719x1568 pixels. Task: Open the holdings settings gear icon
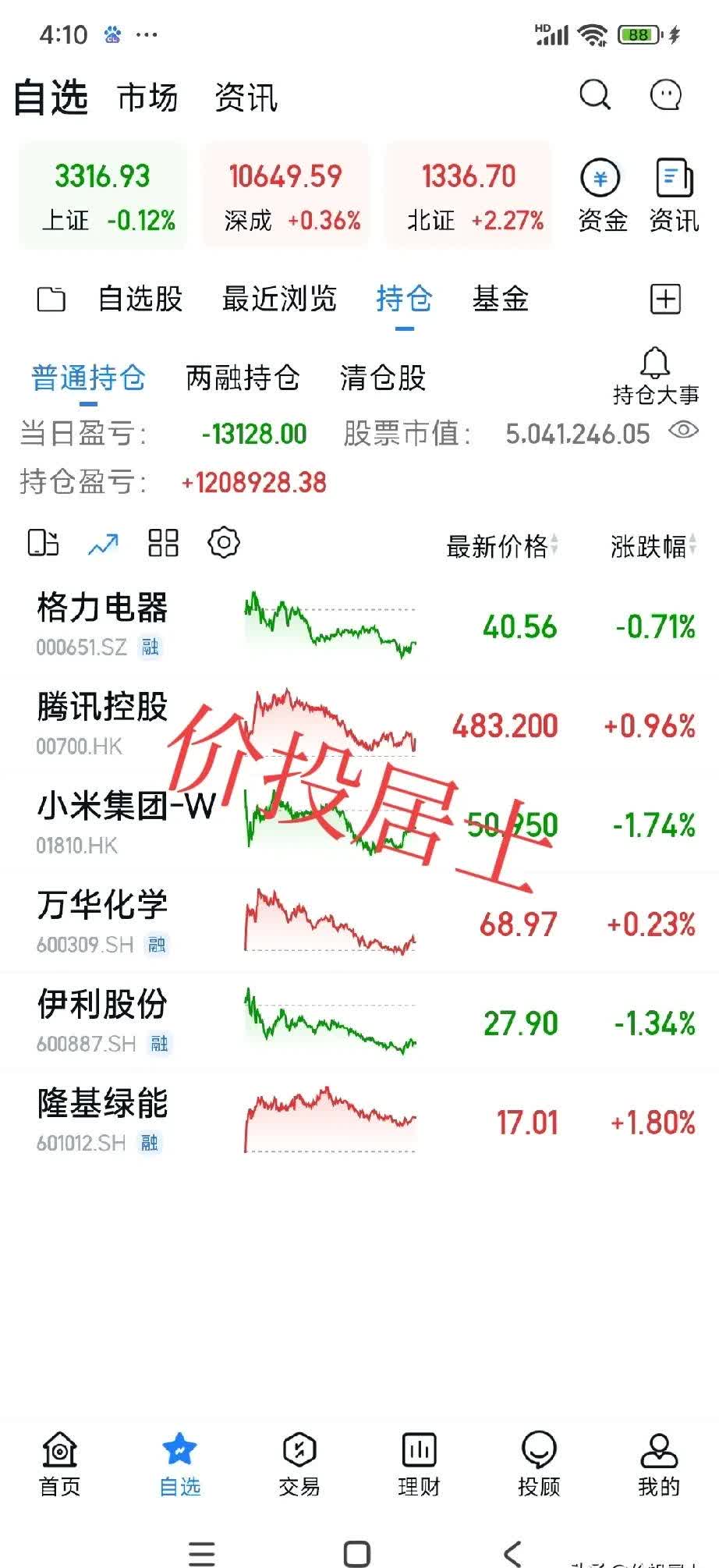(x=223, y=542)
